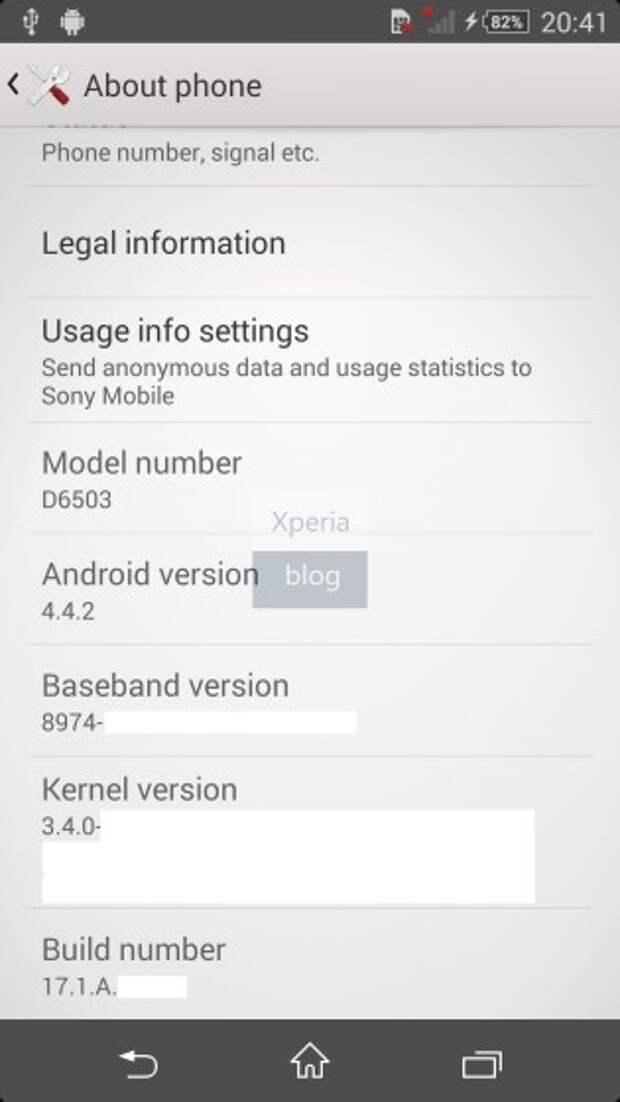Tap the system back button
620x1102 pixels.
pyautogui.click(x=138, y=1062)
